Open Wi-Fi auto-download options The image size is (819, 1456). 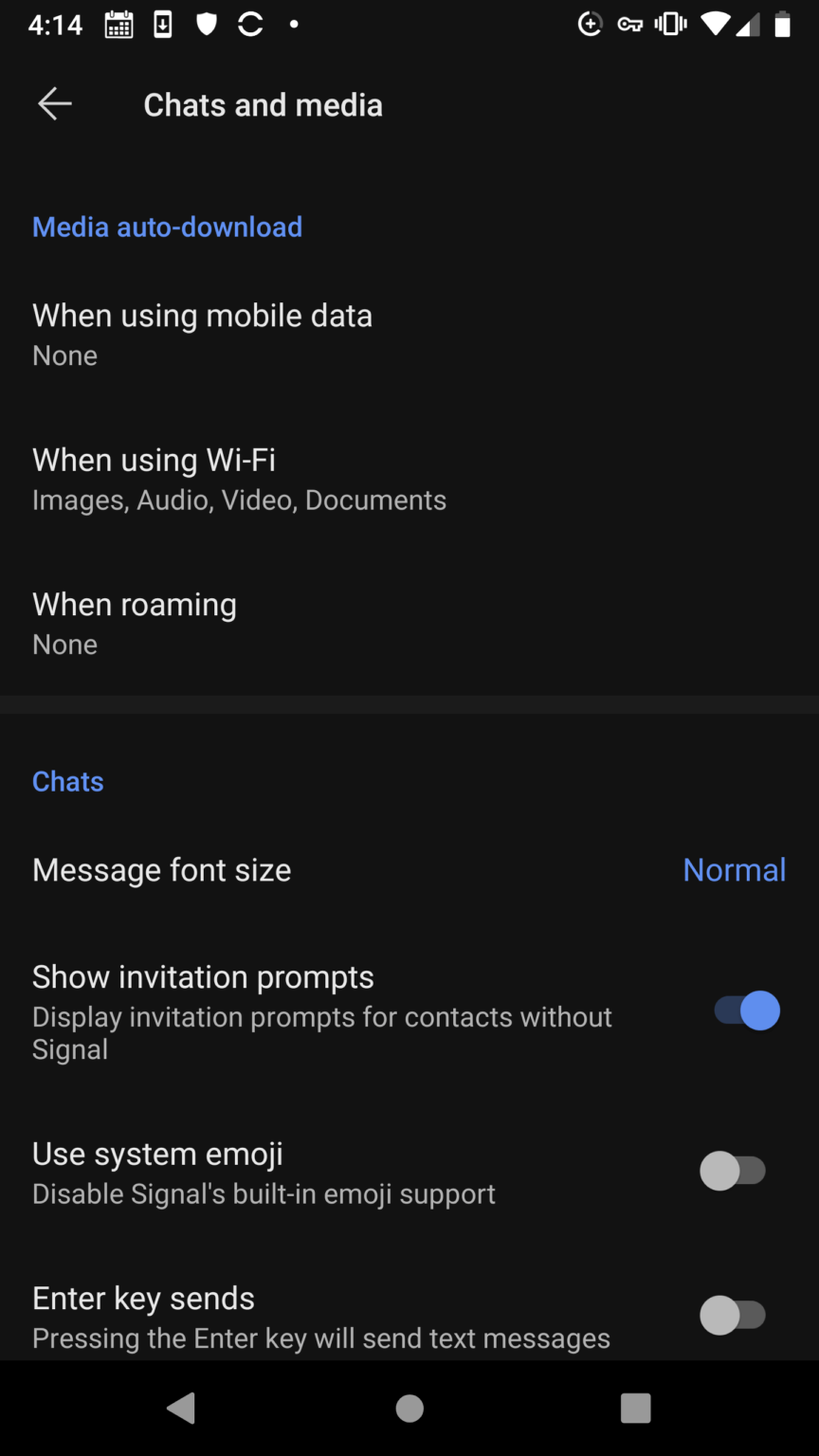tap(409, 479)
